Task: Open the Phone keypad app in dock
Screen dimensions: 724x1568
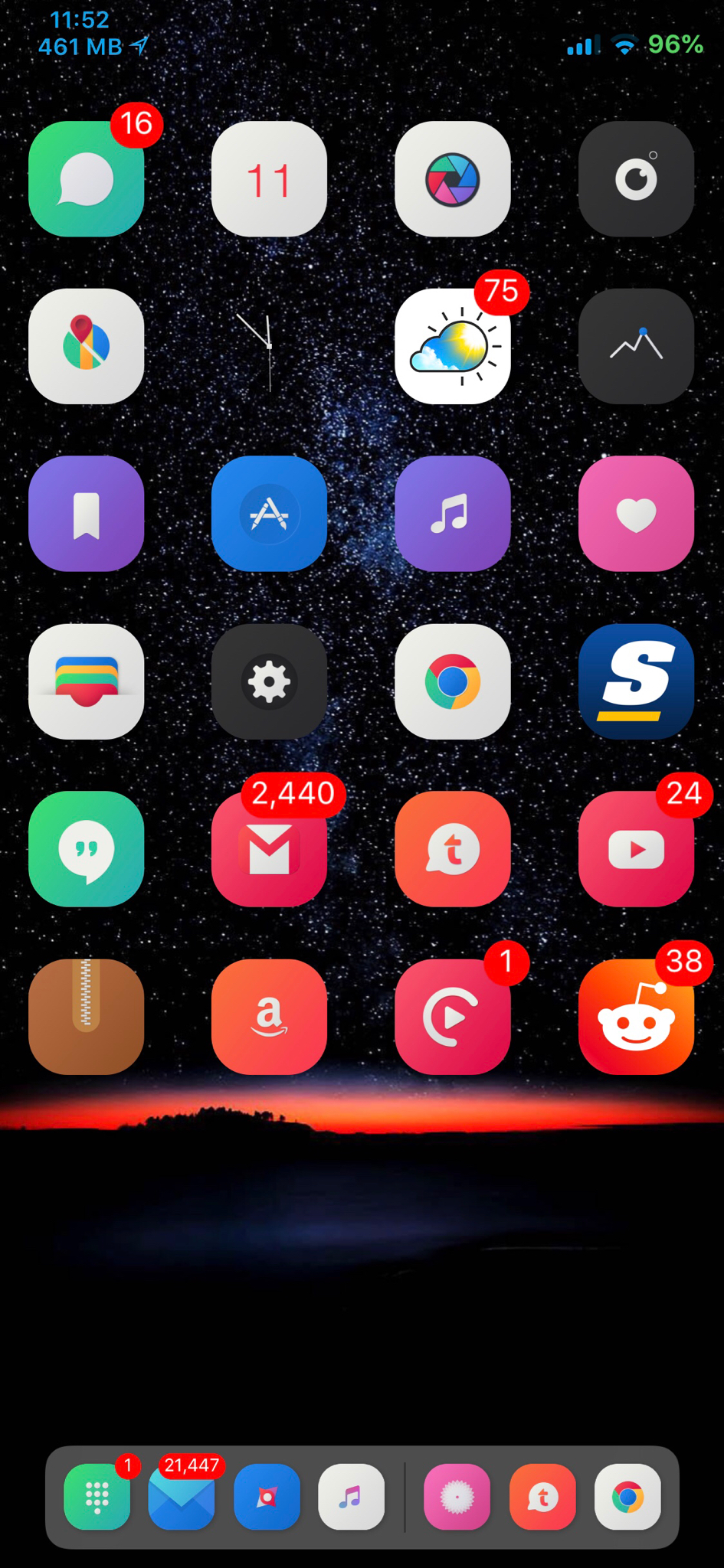Action: [97, 1497]
